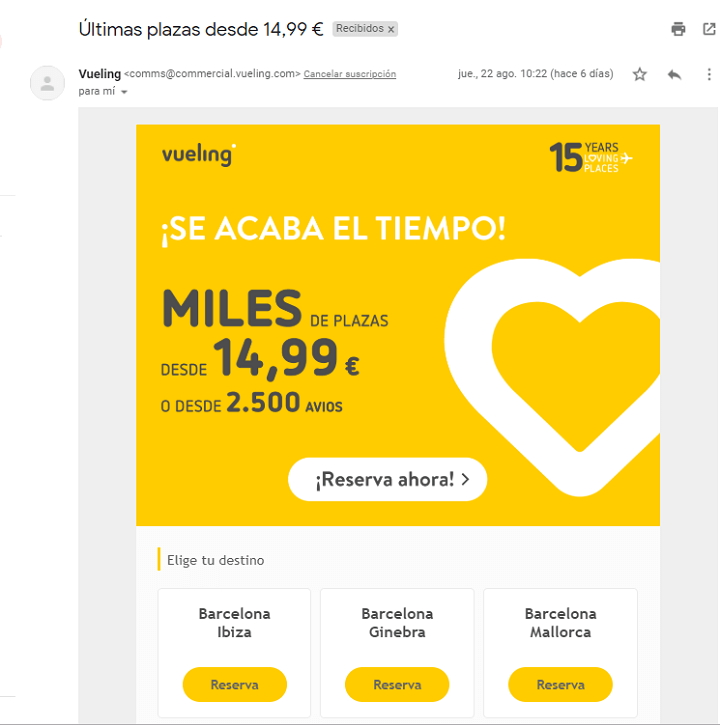The height and width of the screenshot is (727, 720).
Task: Open the email overflow menu
Action: [x=709, y=74]
